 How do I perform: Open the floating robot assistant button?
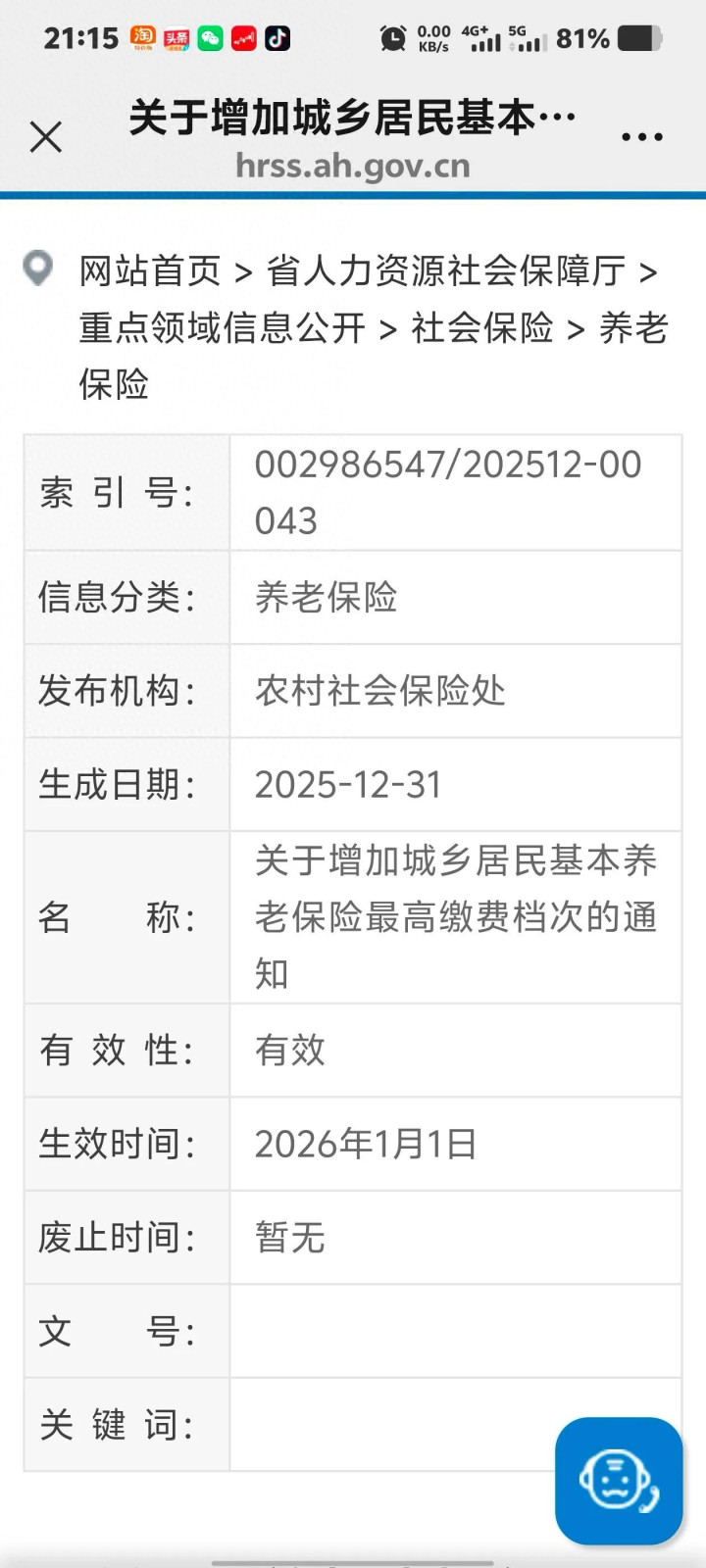click(x=619, y=1481)
